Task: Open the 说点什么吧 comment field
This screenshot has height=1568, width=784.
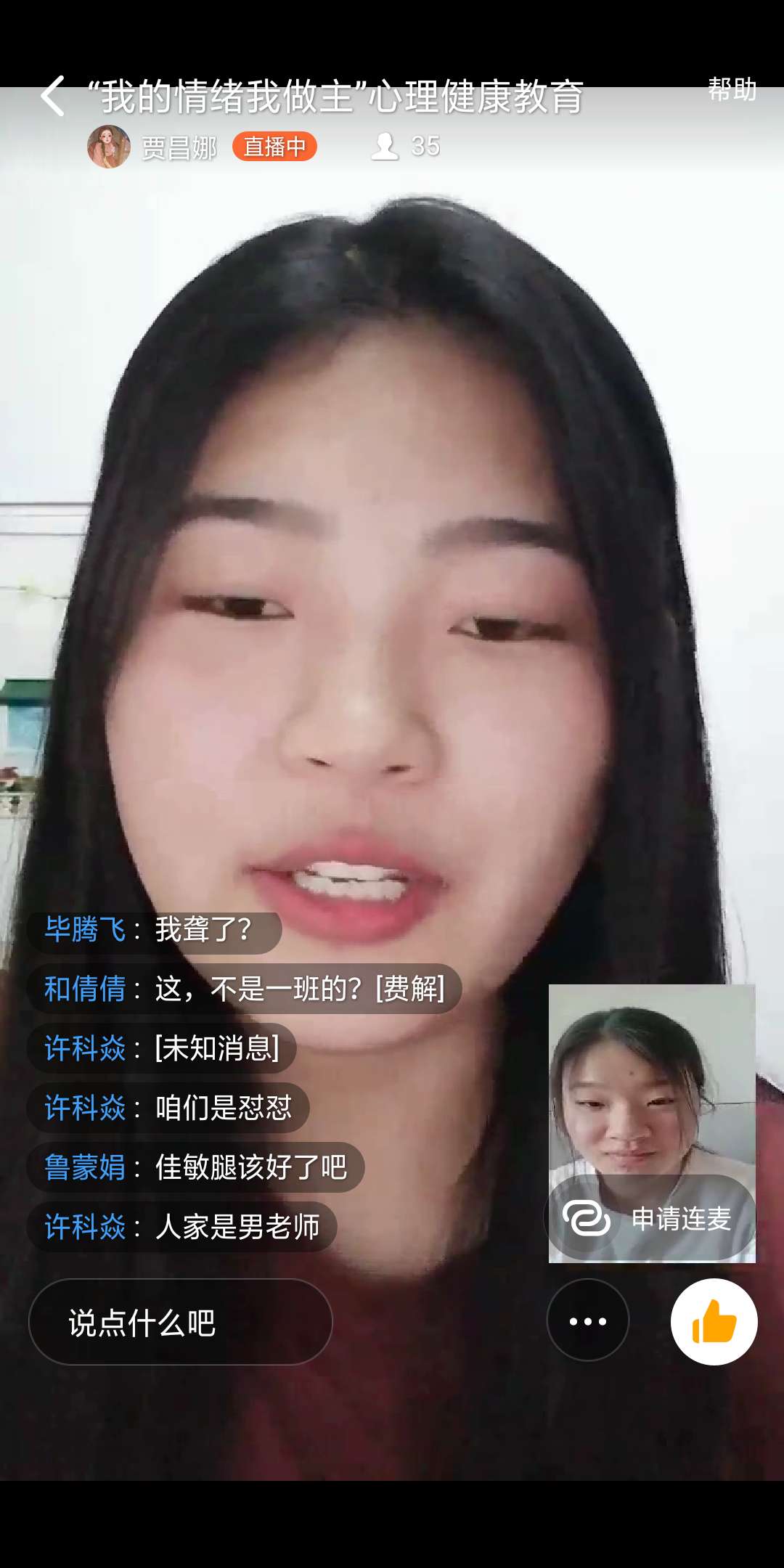Action: pyautogui.click(x=180, y=1322)
